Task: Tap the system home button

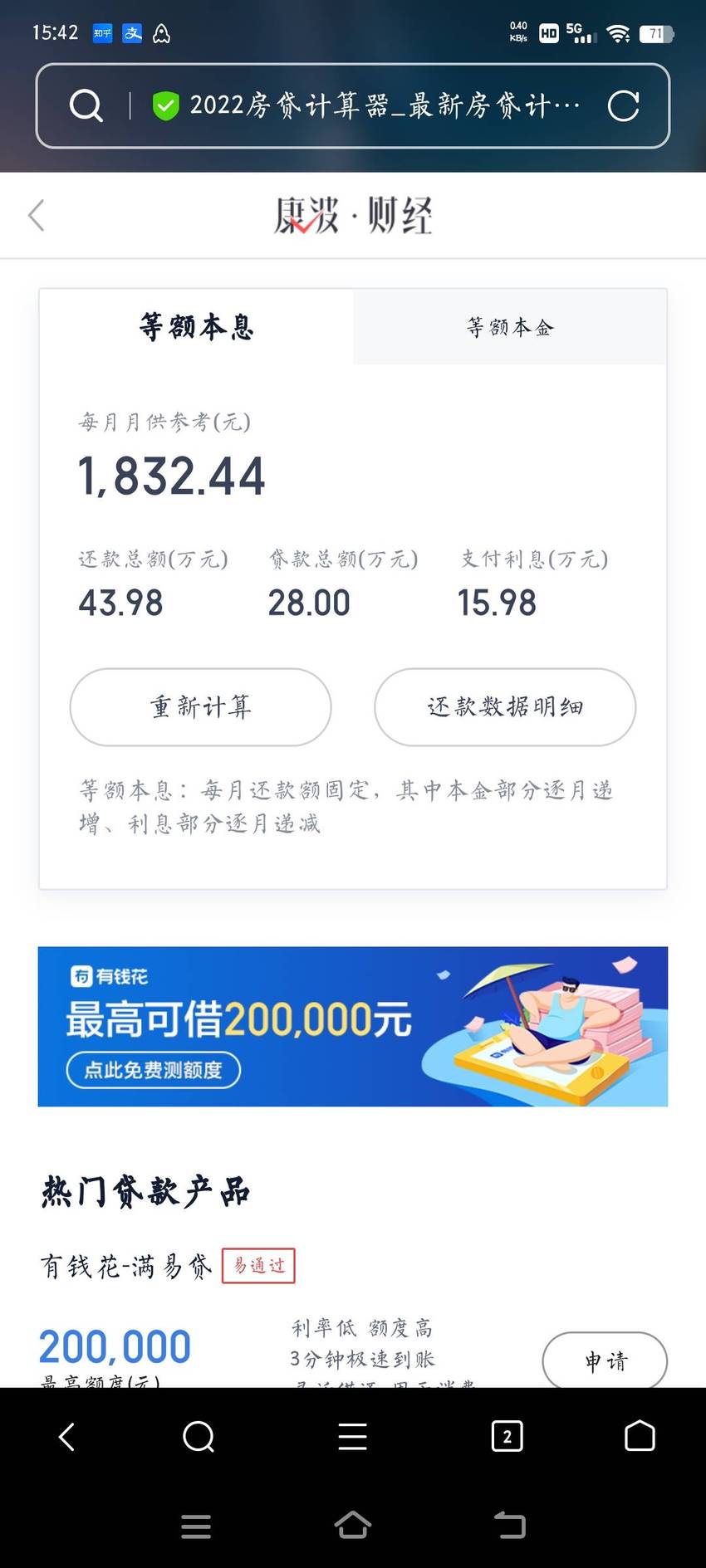Action: point(353,1525)
